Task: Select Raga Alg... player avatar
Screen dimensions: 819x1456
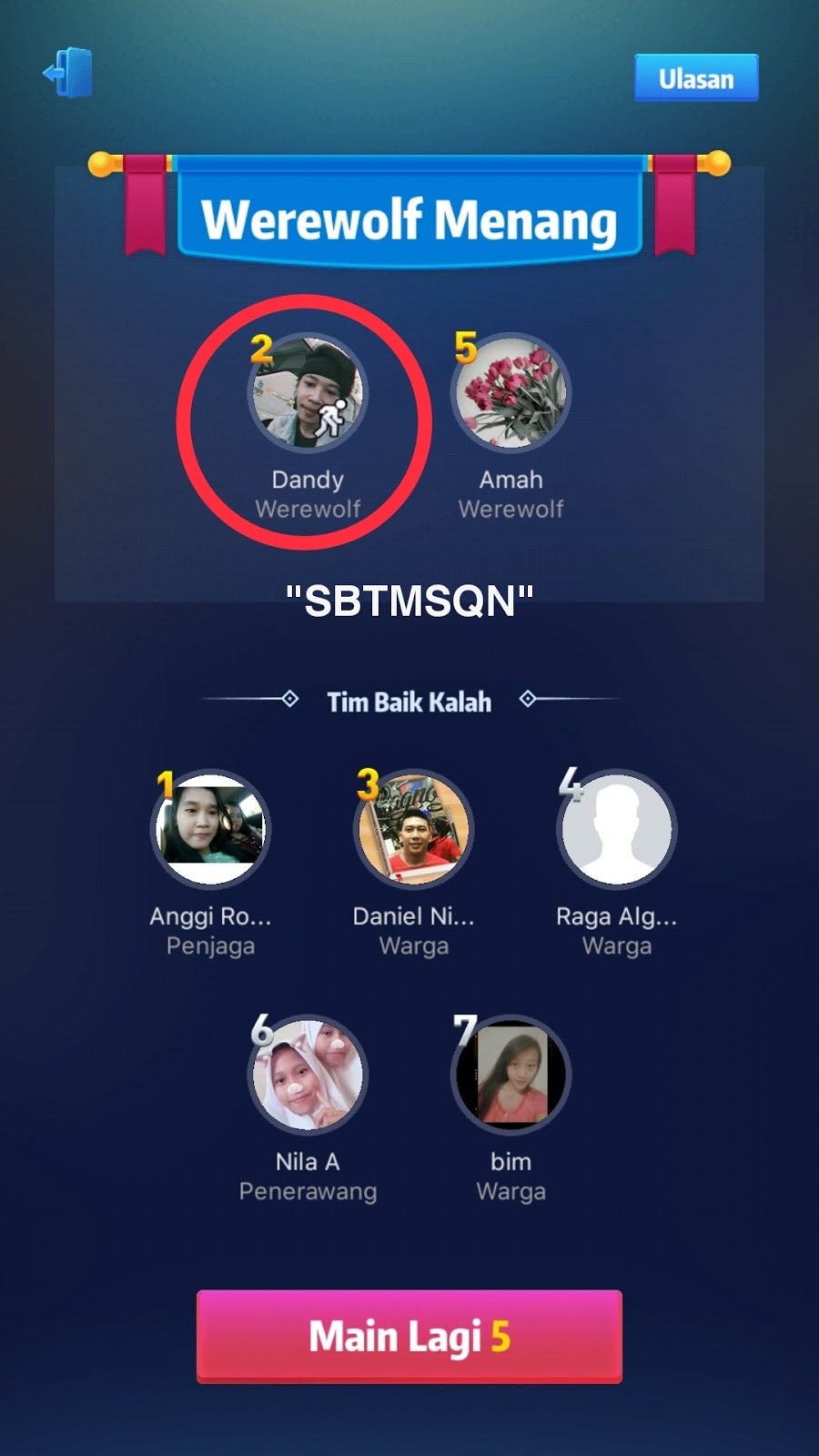Action: pos(617,829)
